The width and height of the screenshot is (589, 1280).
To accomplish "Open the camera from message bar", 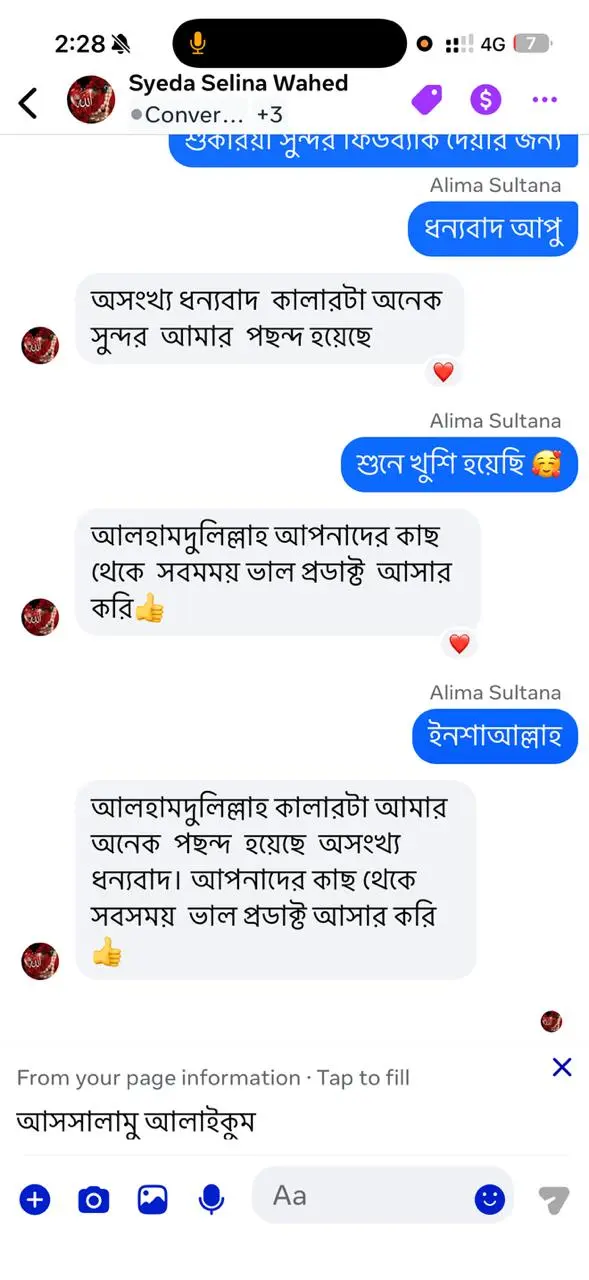I will pyautogui.click(x=93, y=1198).
